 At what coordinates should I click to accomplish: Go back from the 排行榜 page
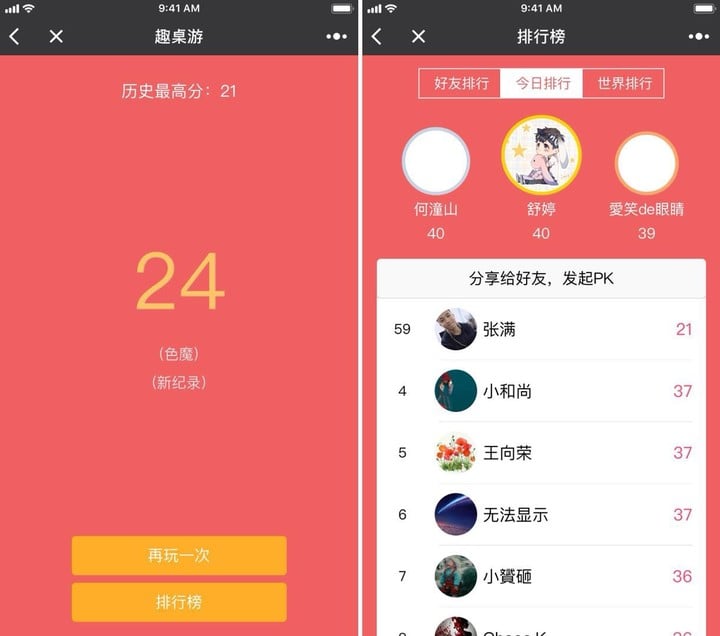[376, 36]
